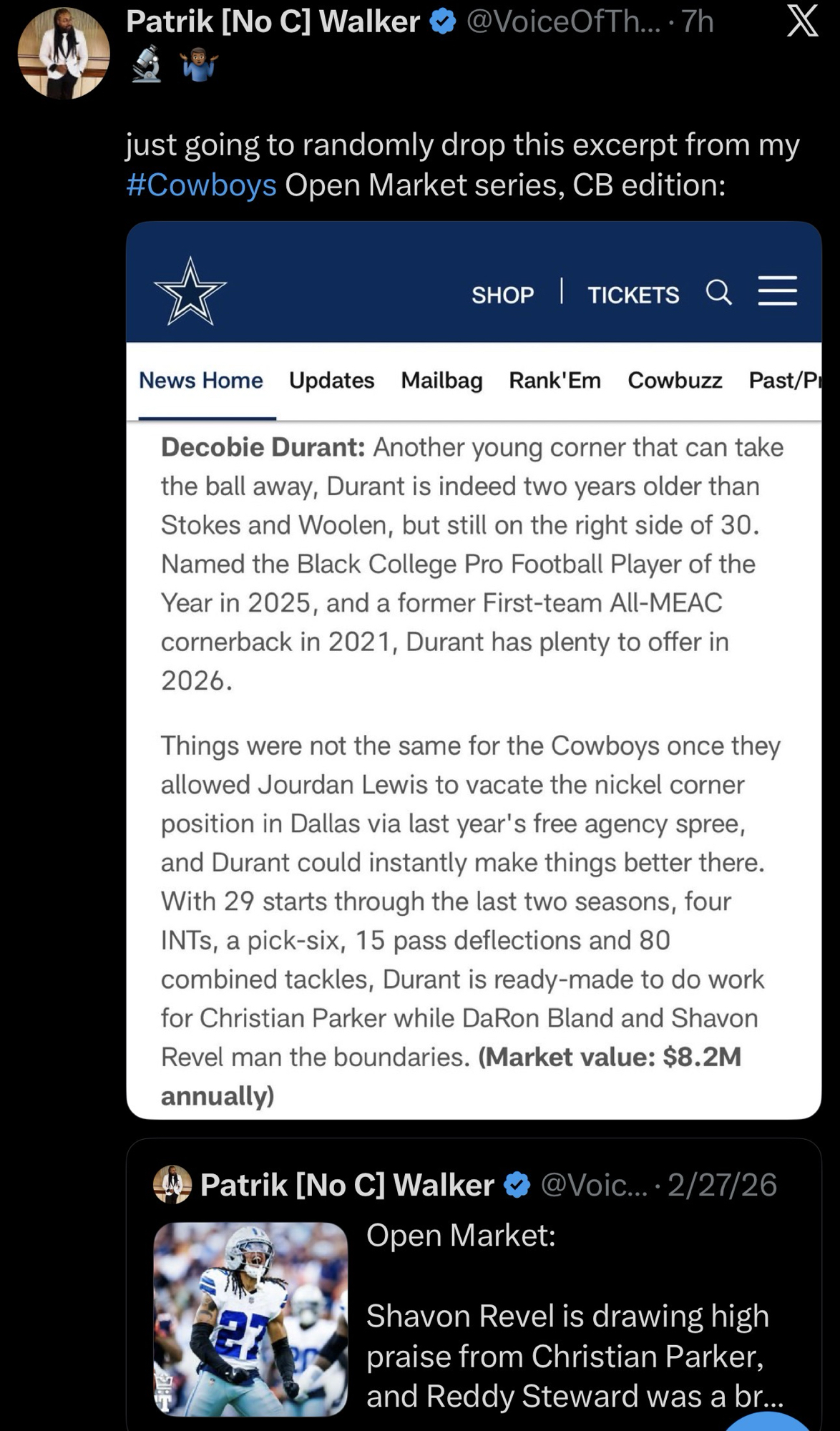The width and height of the screenshot is (840, 1431).
Task: Open Patrik Walker's profile picture
Action: pos(63,54)
